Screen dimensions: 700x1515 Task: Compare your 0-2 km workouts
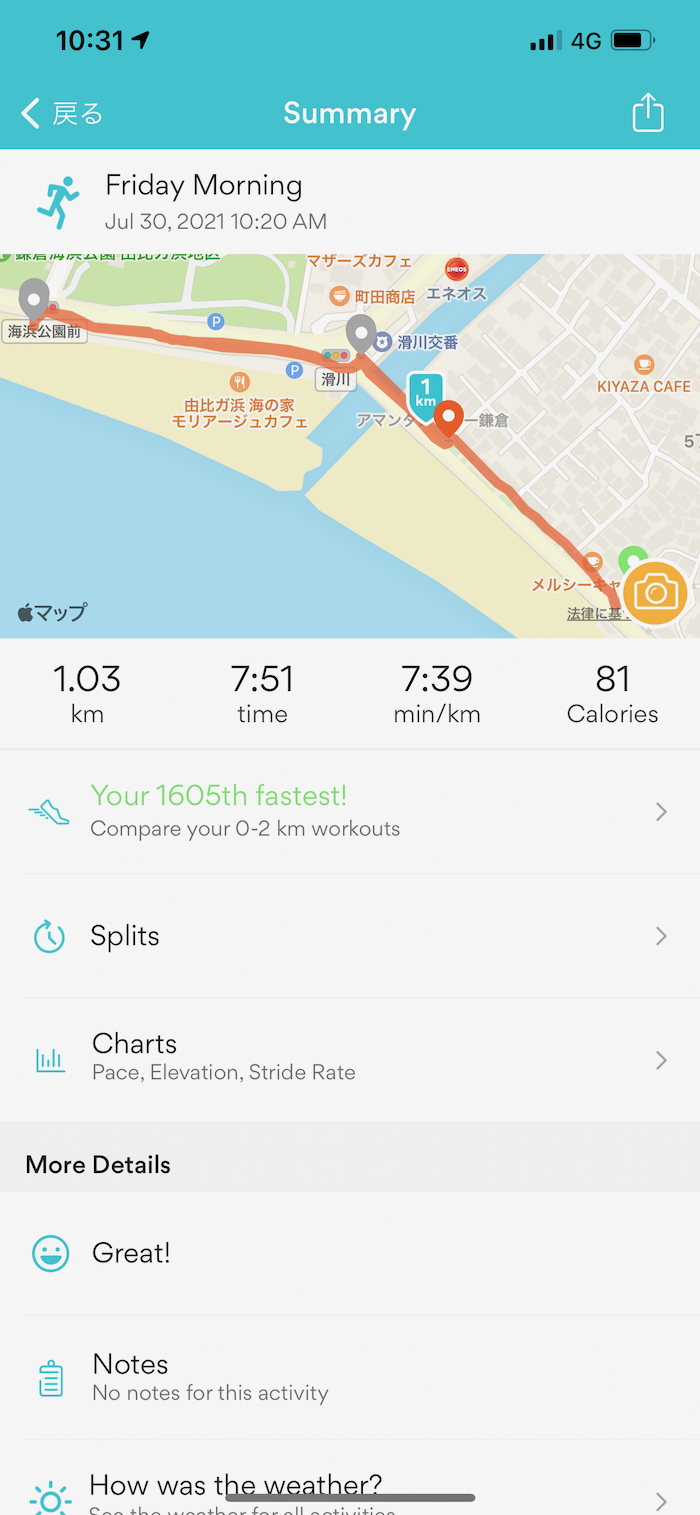[x=348, y=811]
